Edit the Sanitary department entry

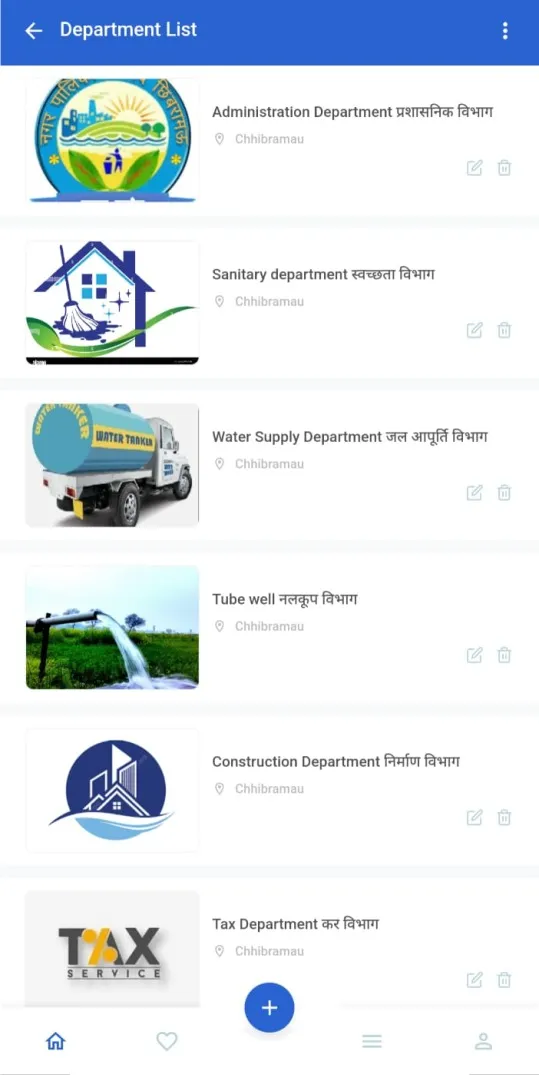[x=475, y=330]
